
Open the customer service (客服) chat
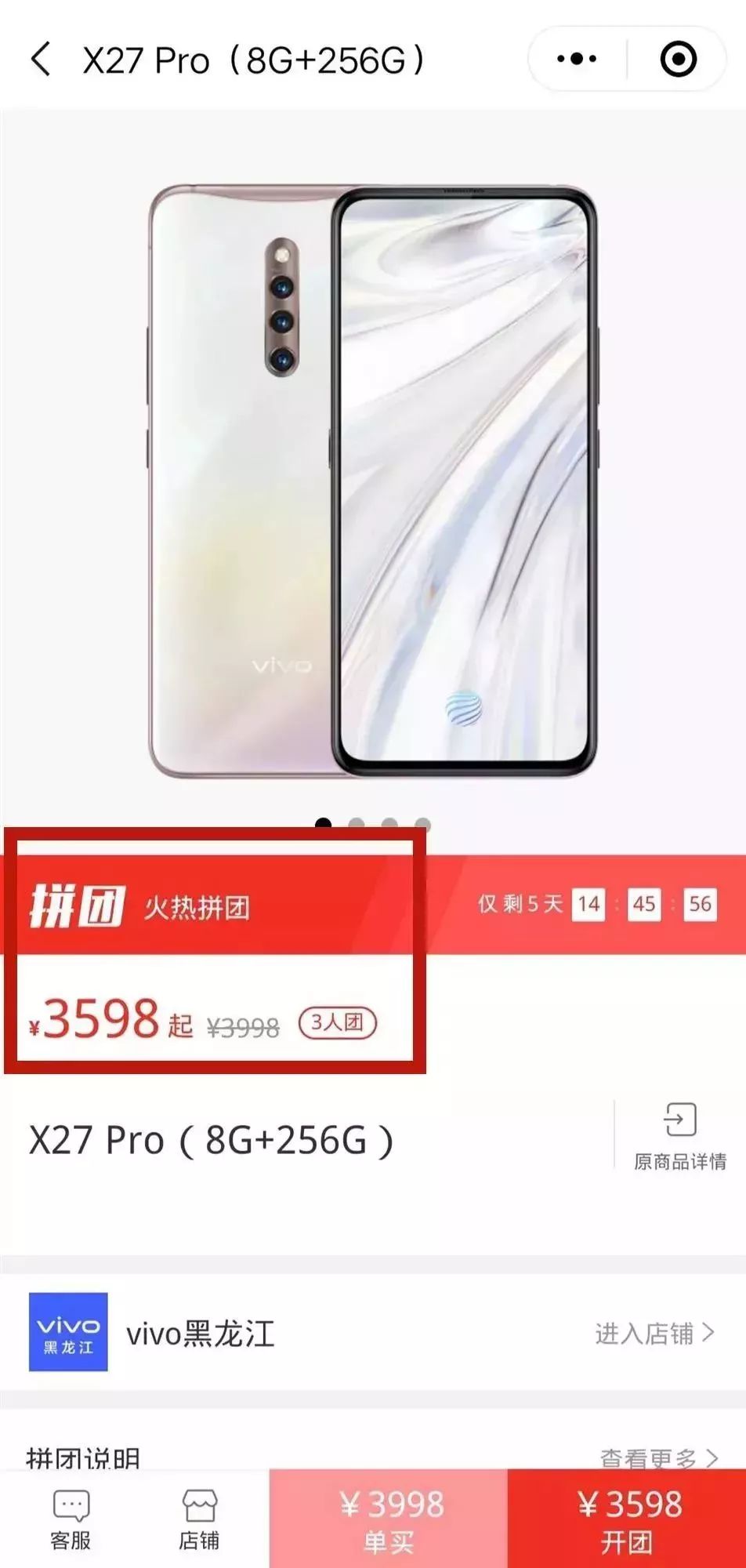[73, 1519]
